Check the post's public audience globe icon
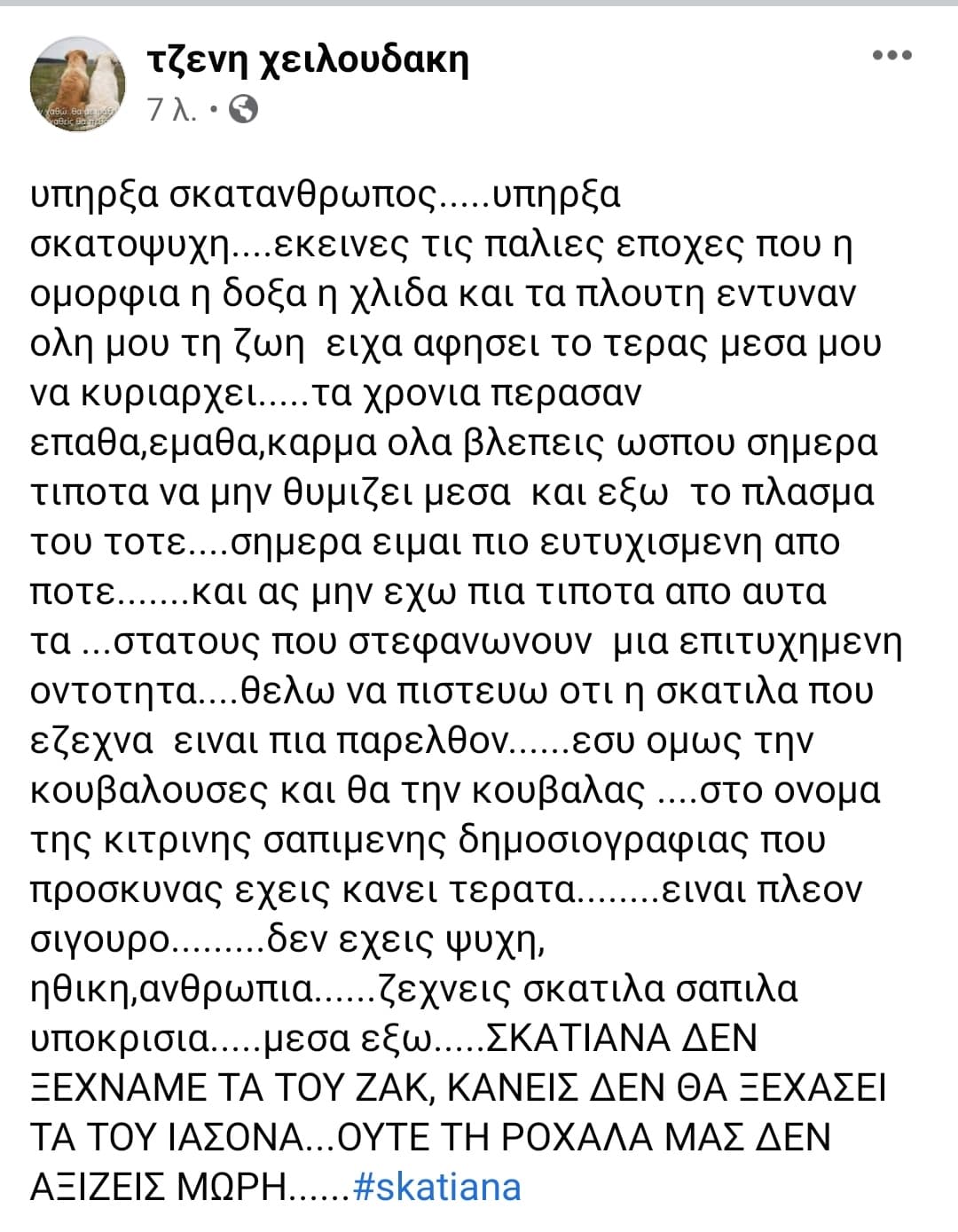Screen dimensions: 958x1232 coord(243,110)
